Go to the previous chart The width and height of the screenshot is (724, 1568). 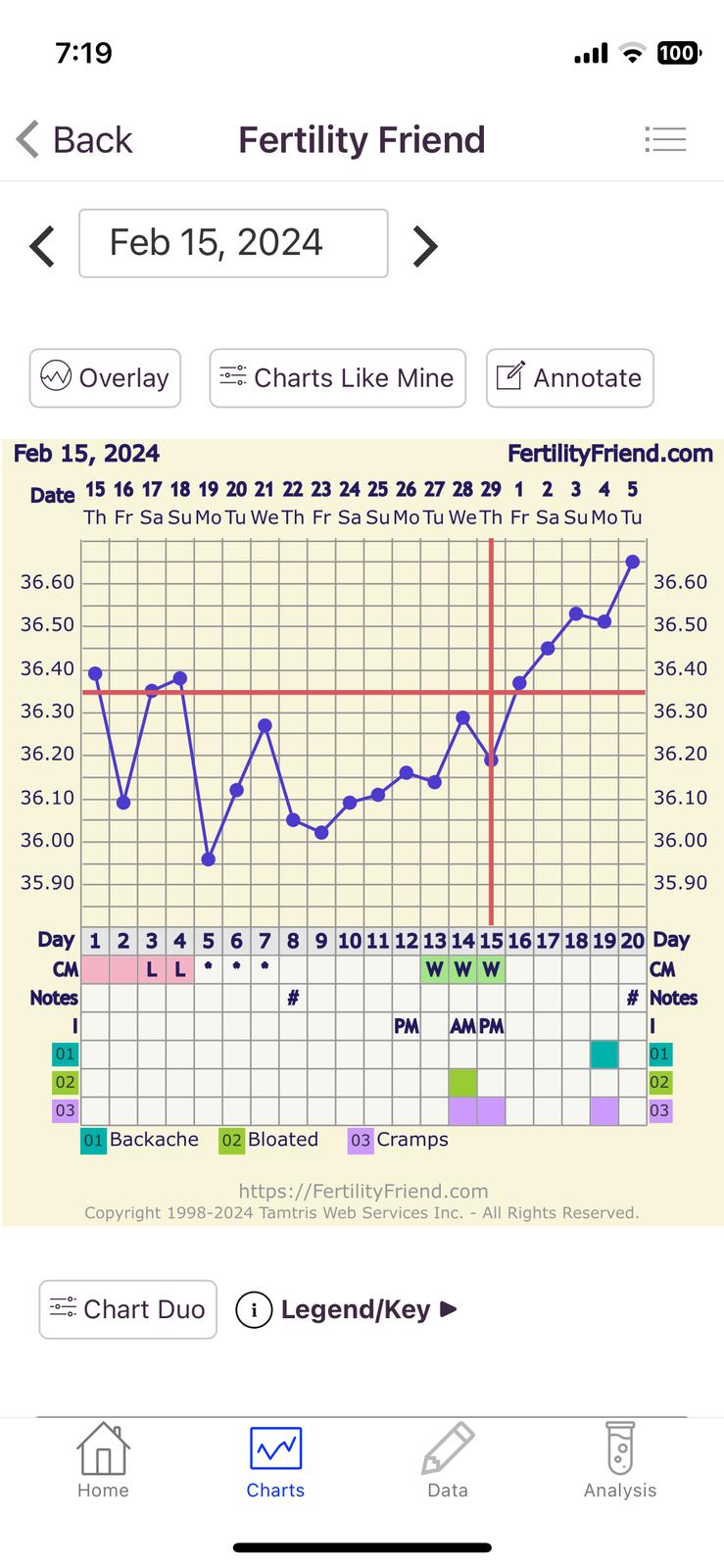pos(42,245)
